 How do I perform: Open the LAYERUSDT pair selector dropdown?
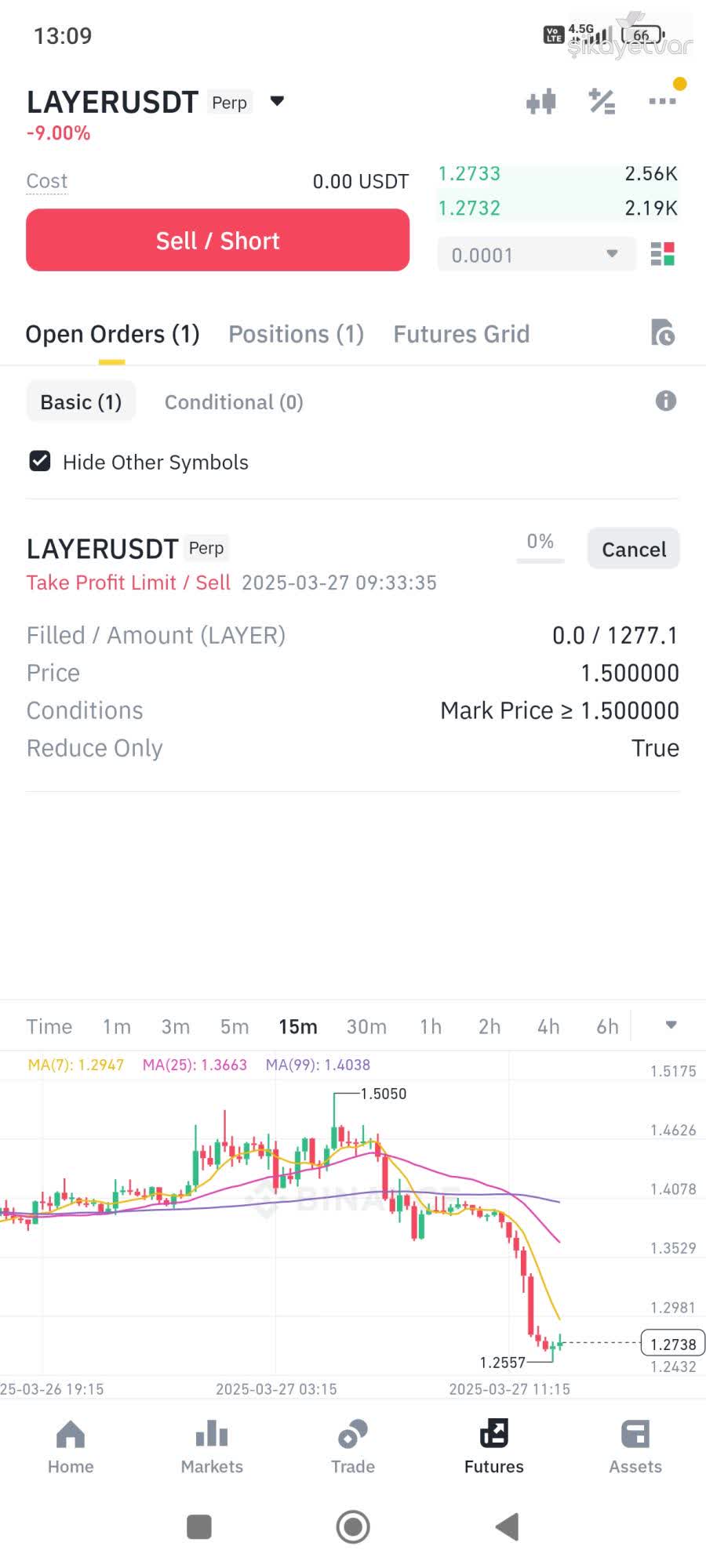point(277,101)
